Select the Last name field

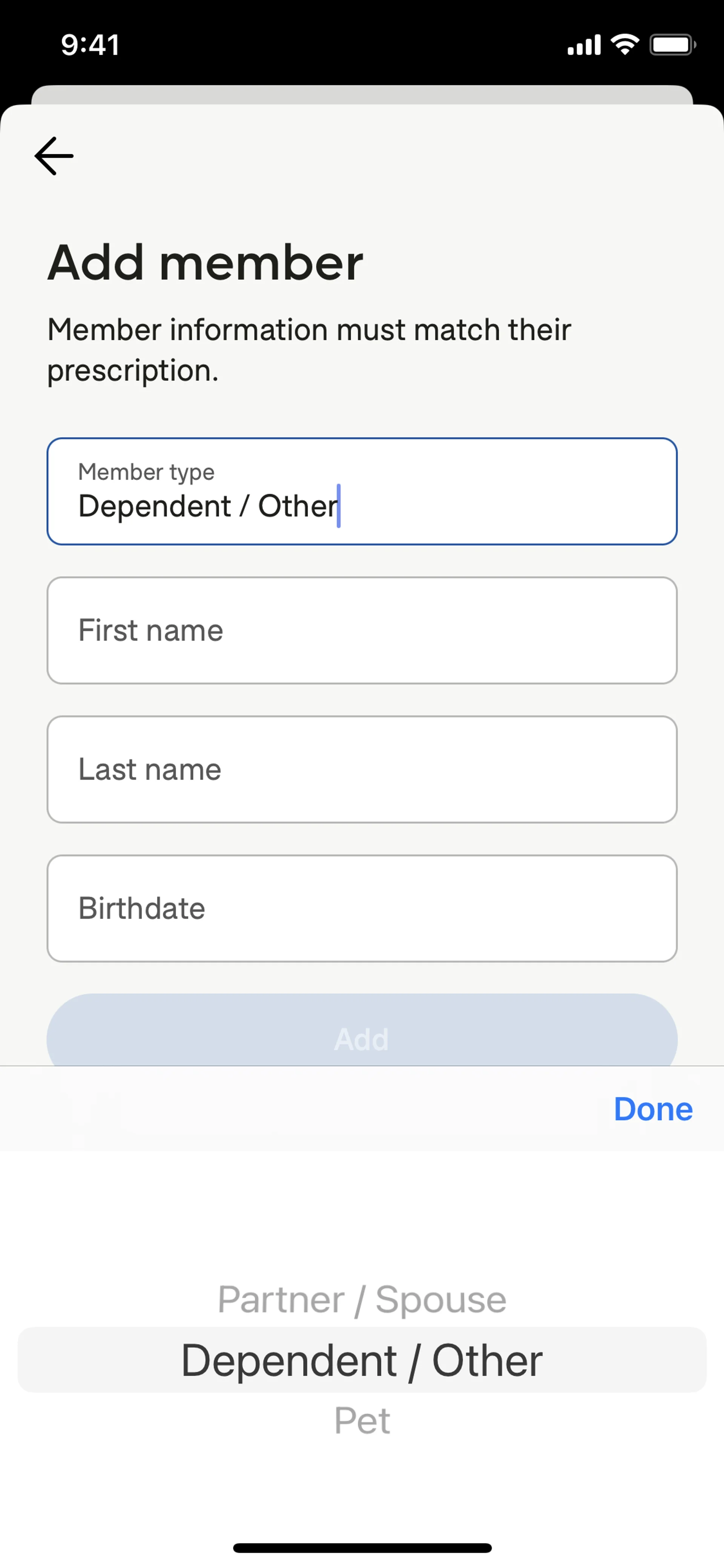pos(361,769)
